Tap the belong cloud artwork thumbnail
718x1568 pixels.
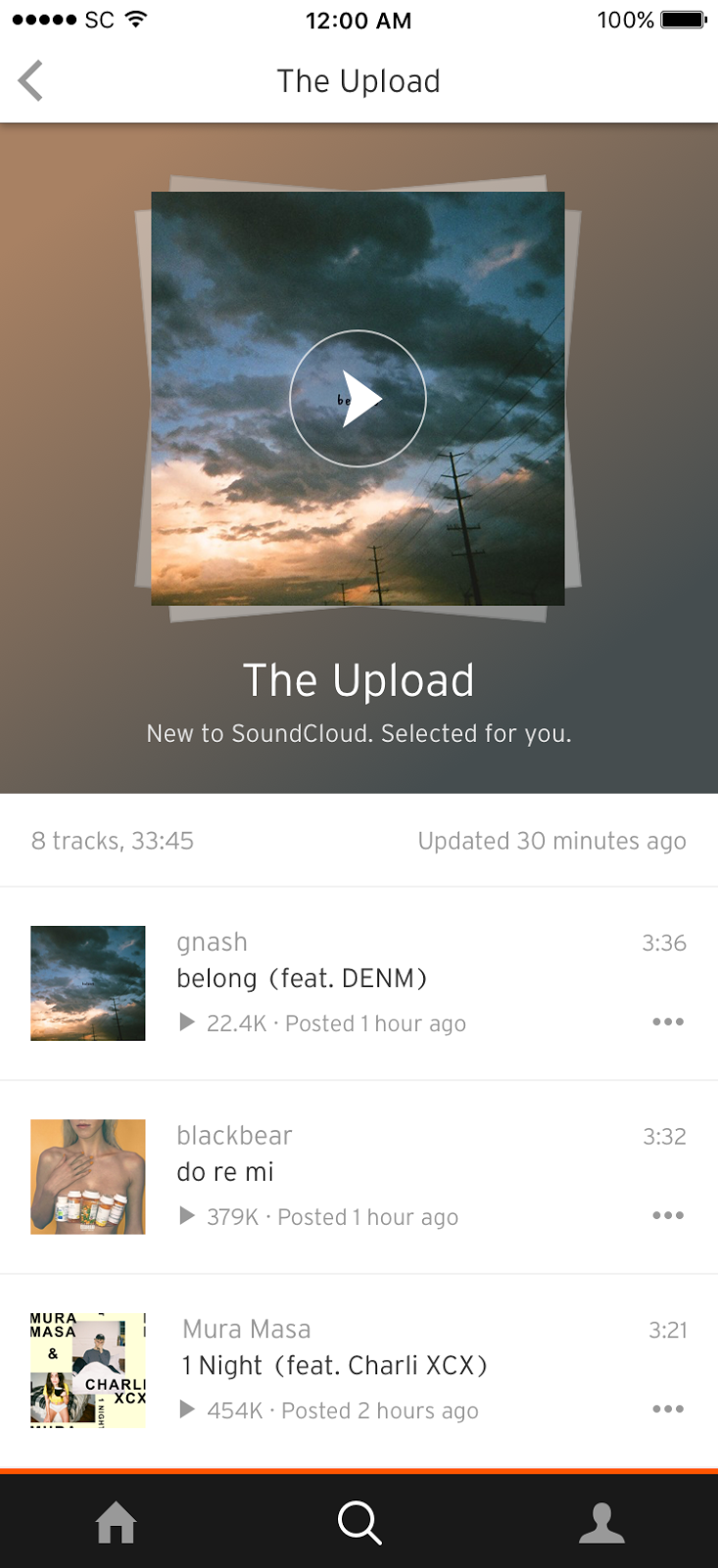87,982
